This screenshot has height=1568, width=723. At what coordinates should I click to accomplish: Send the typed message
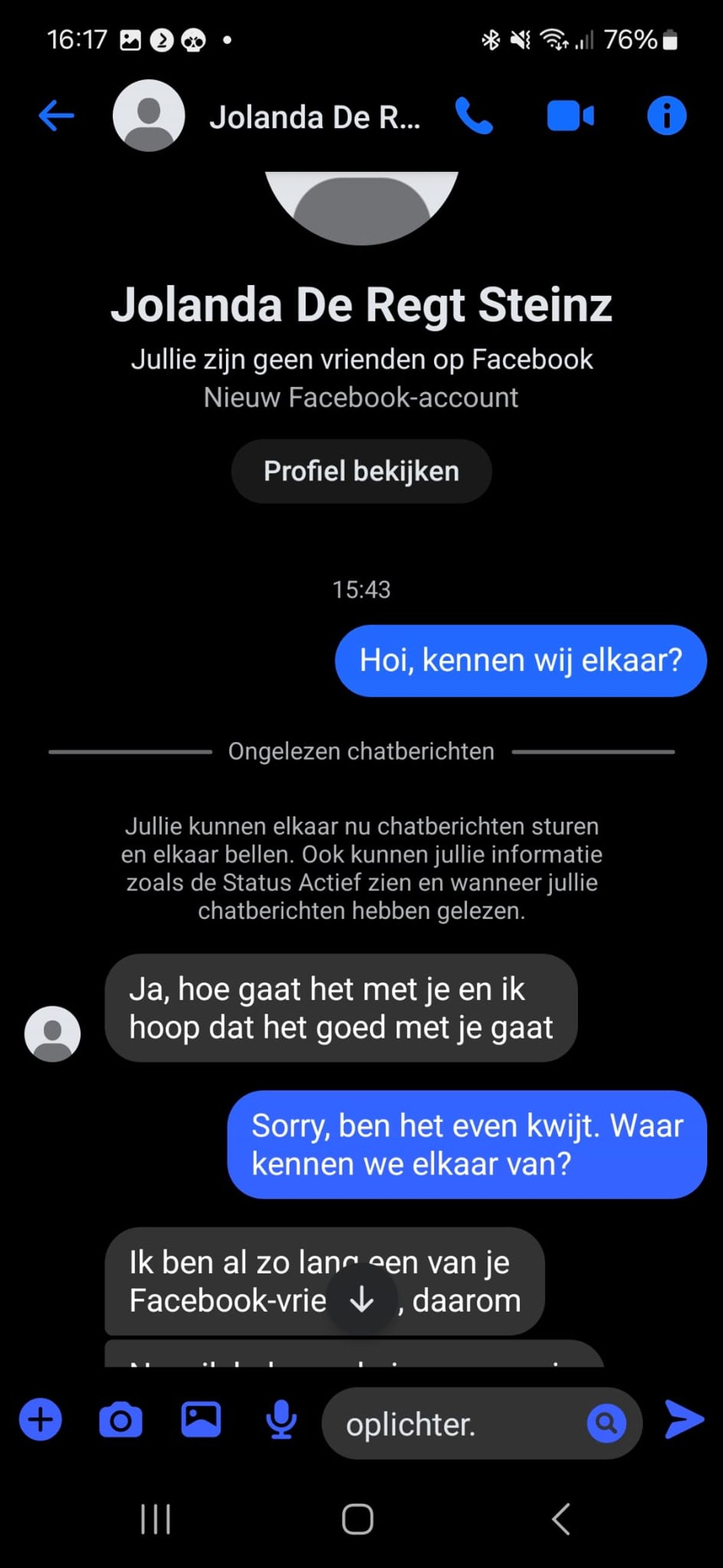[684, 1420]
